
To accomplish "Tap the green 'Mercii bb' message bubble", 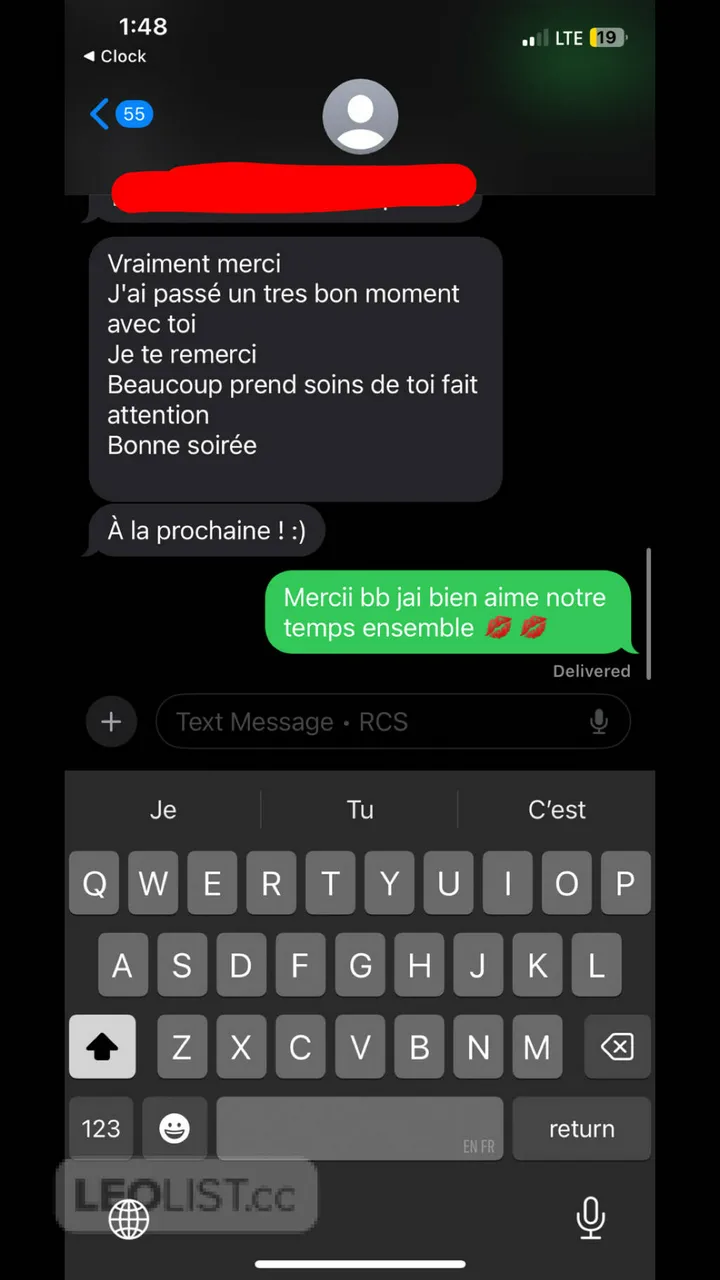I will coord(448,612).
